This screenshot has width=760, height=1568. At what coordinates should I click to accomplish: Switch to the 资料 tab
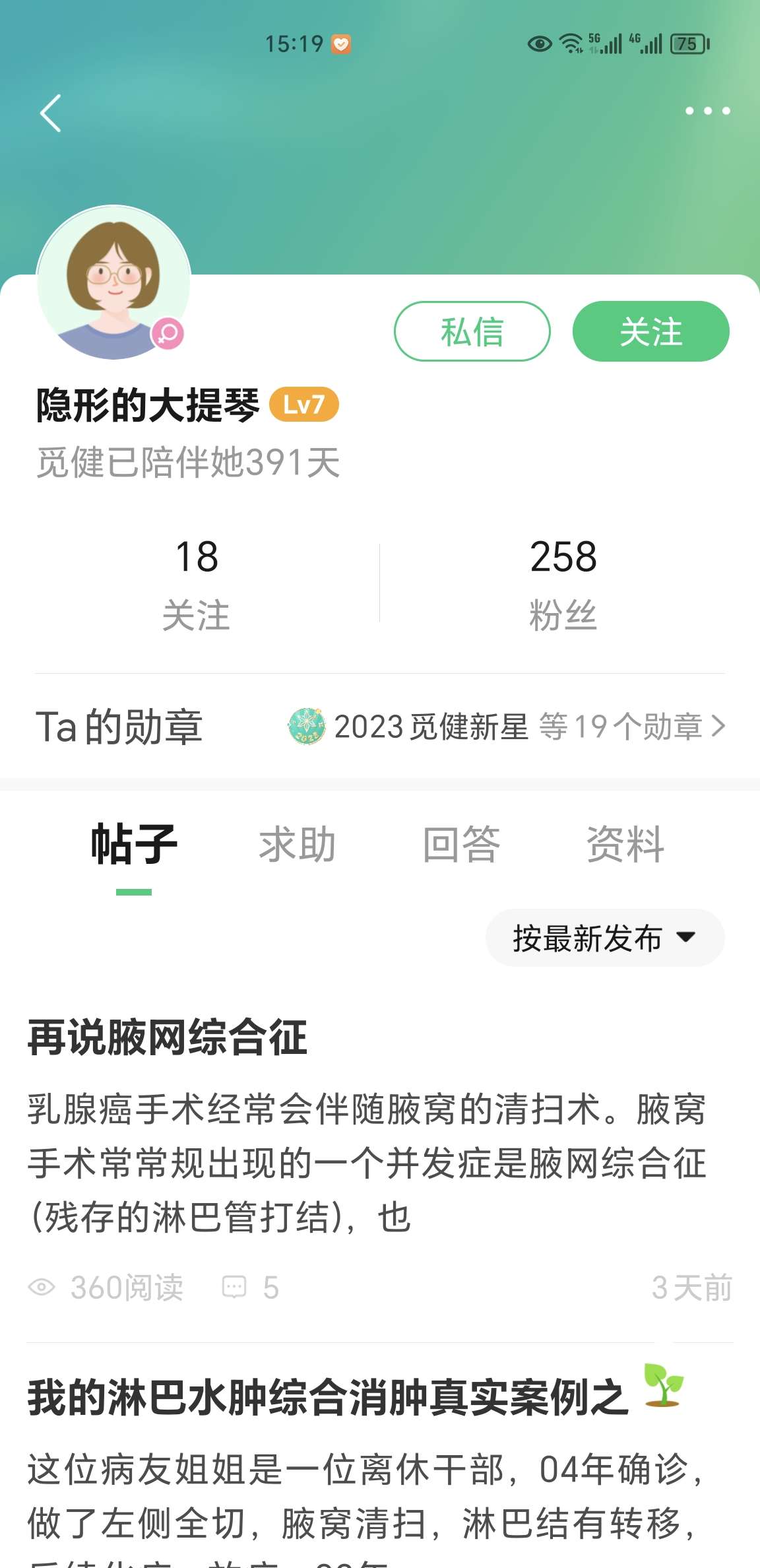[x=625, y=845]
